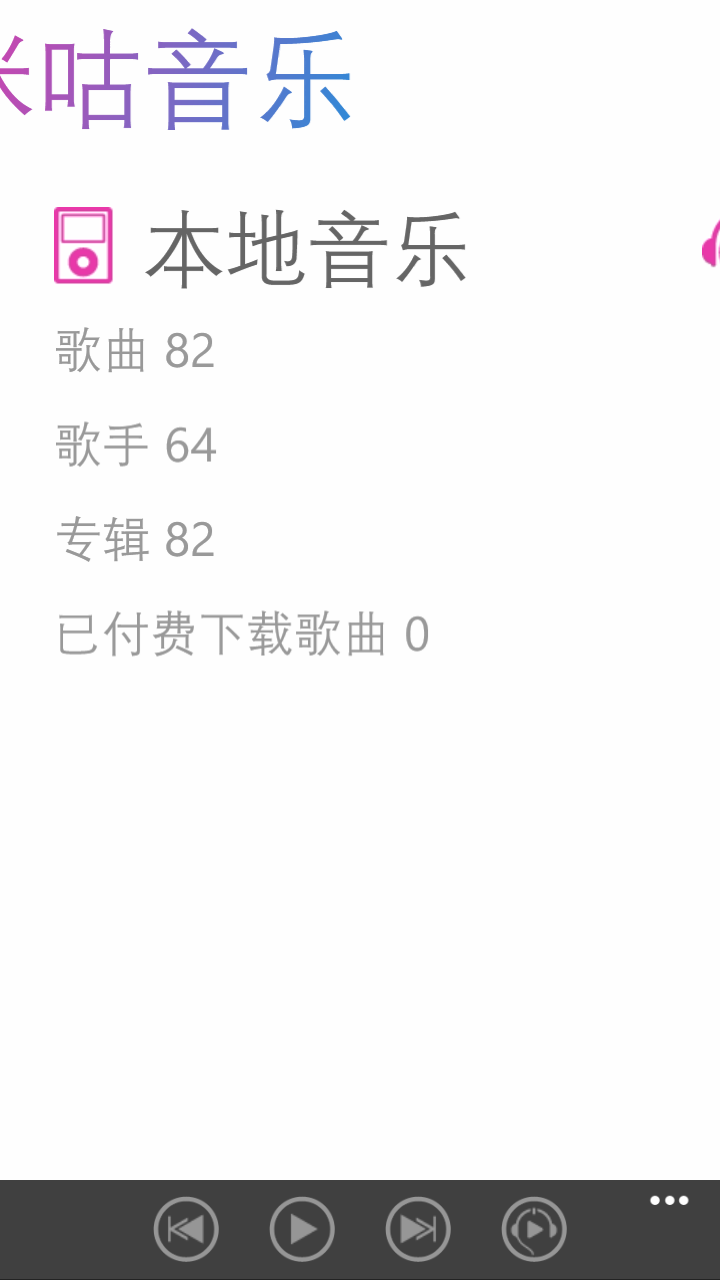
Task: Open the headphones now-playing icon
Action: 534,1229
